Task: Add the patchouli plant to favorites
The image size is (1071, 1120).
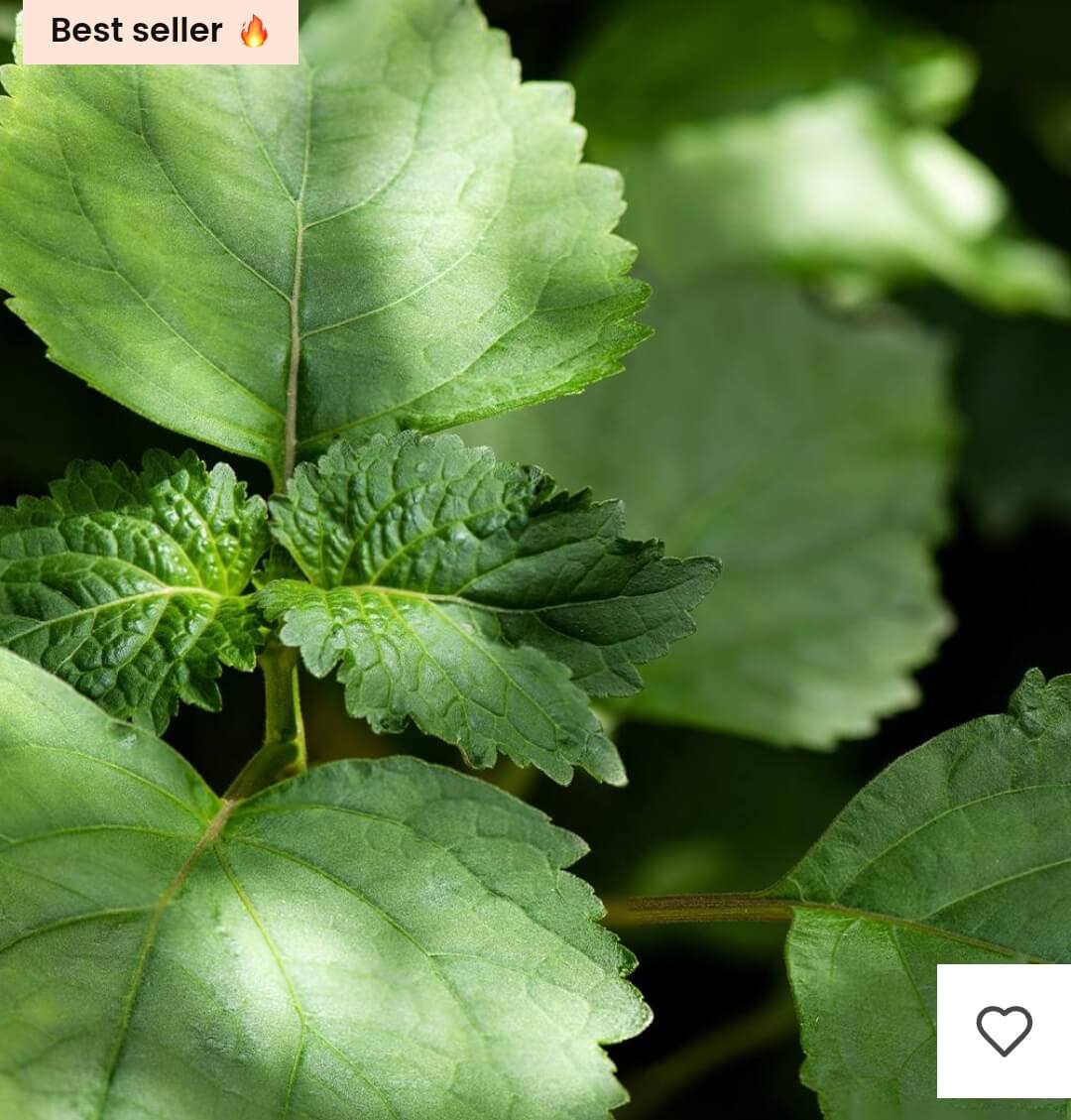Action: (1007, 1033)
